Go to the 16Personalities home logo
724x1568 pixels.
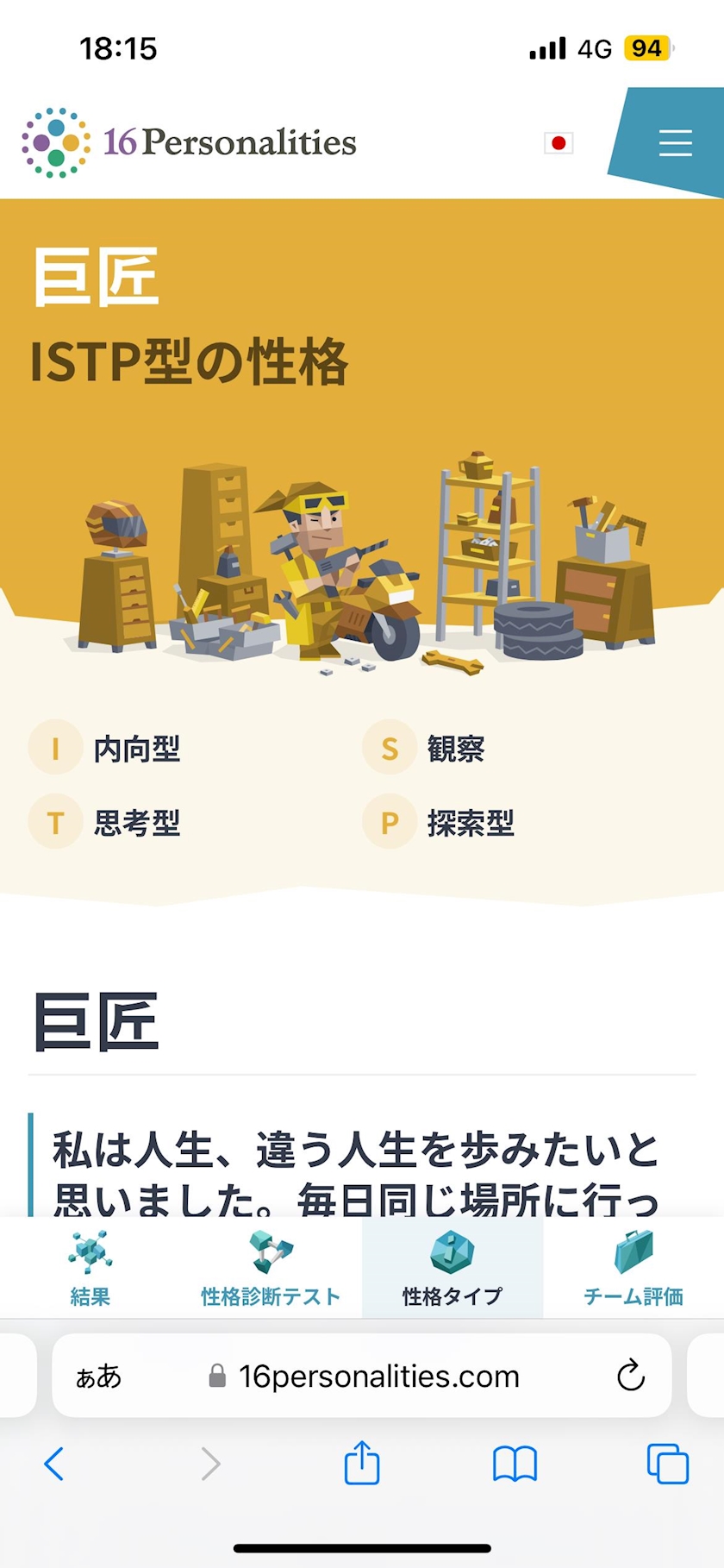189,142
